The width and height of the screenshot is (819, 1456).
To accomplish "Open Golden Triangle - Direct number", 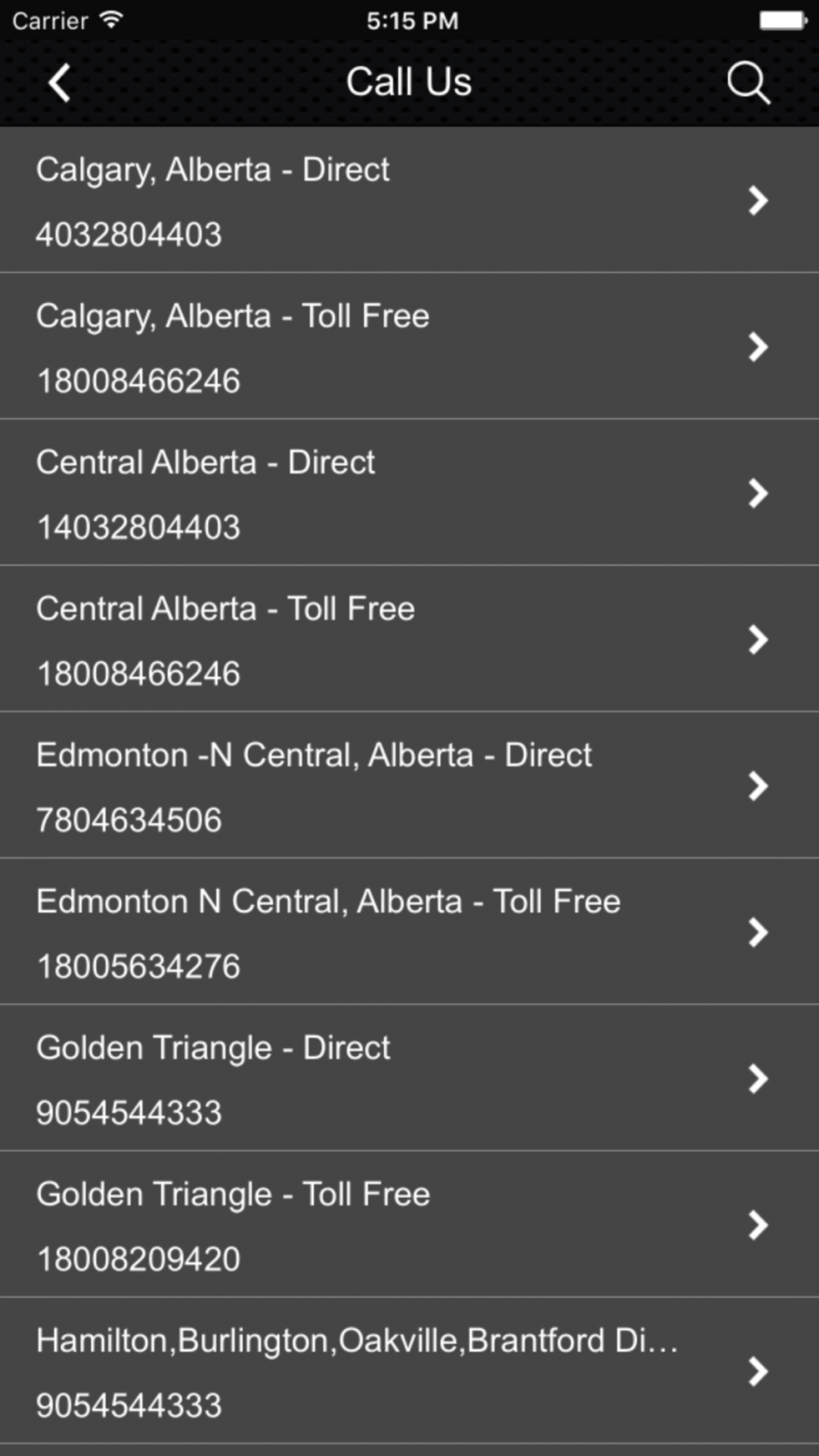I will (x=409, y=1078).
